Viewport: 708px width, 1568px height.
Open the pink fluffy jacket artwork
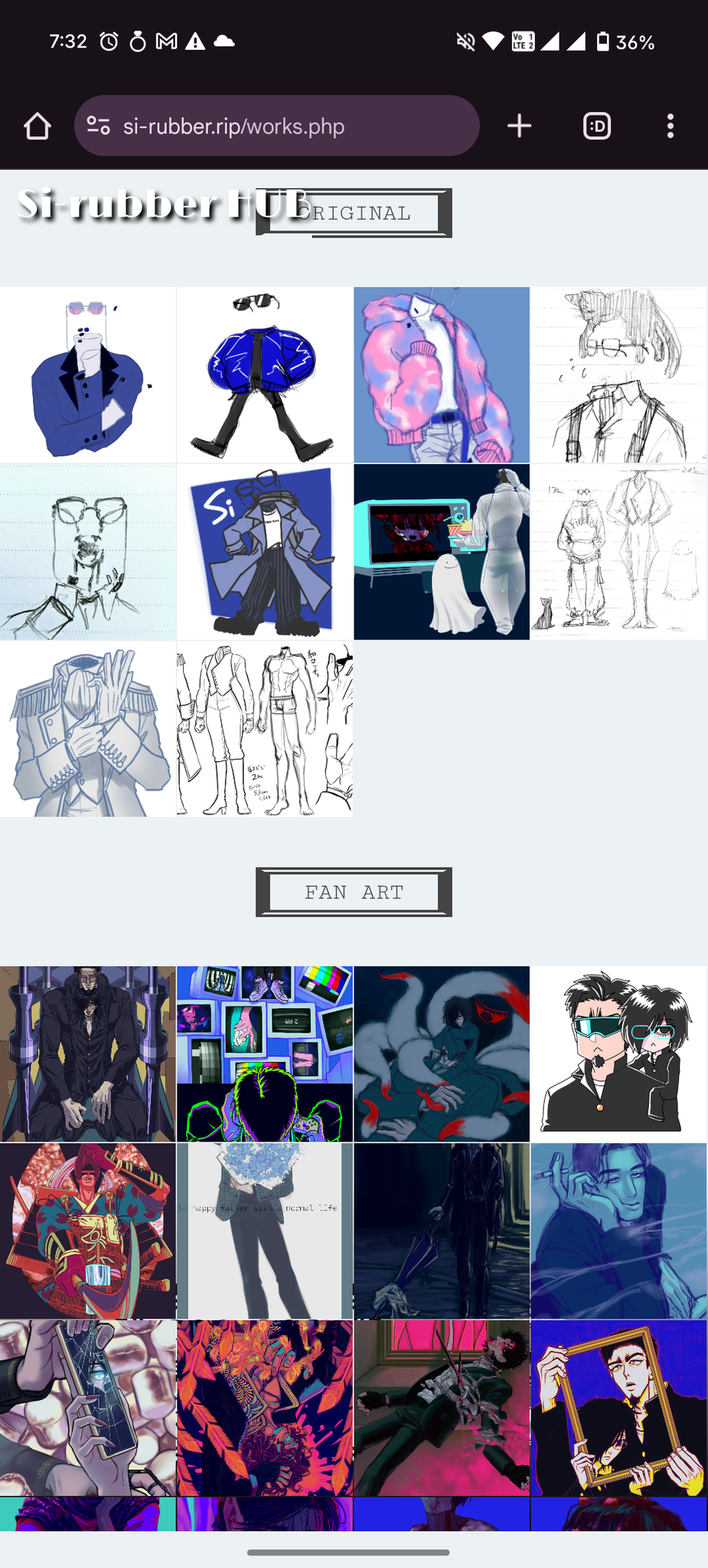pyautogui.click(x=442, y=375)
